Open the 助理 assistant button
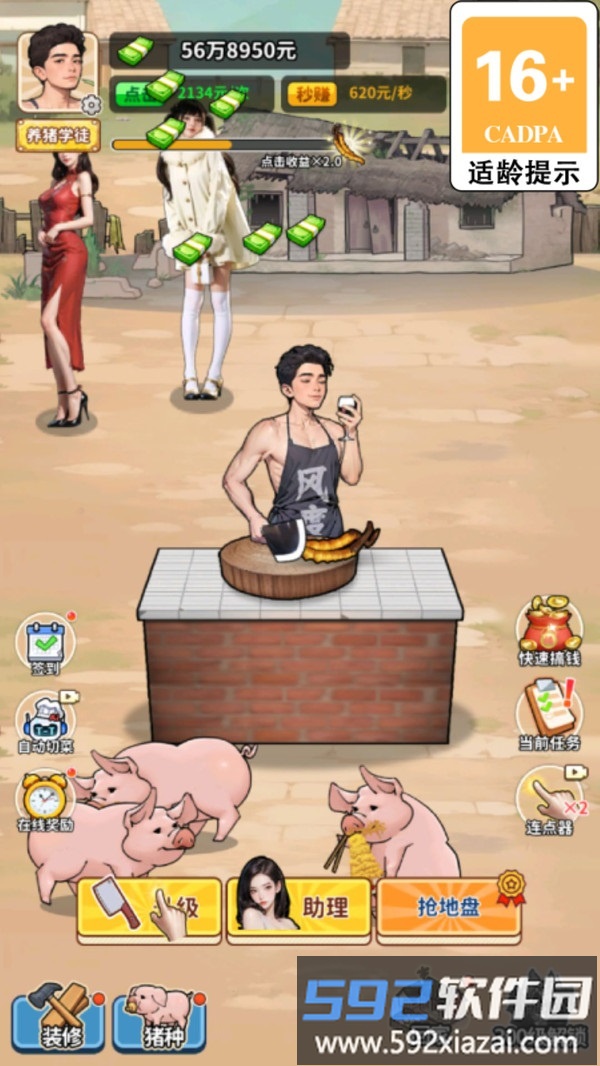 (x=298, y=908)
